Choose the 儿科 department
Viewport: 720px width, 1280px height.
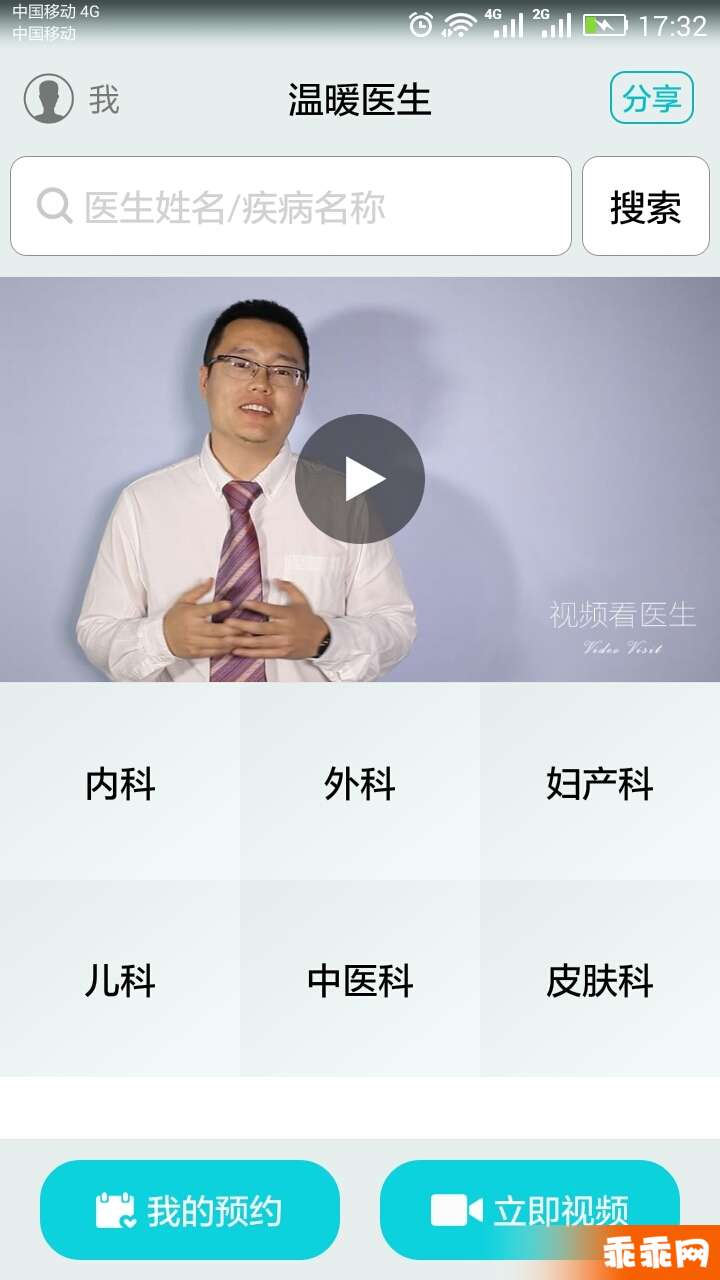120,980
